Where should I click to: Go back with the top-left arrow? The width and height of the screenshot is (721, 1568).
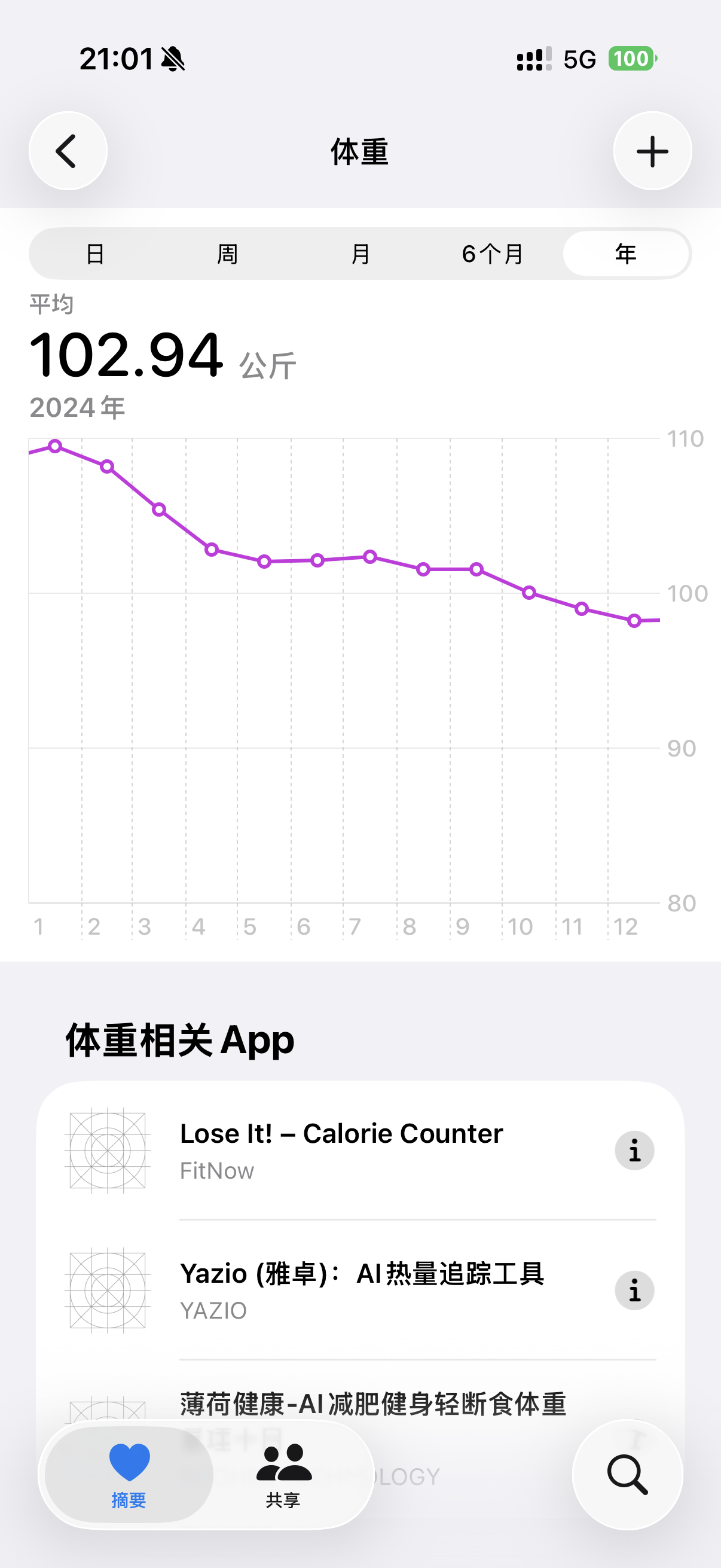click(68, 151)
